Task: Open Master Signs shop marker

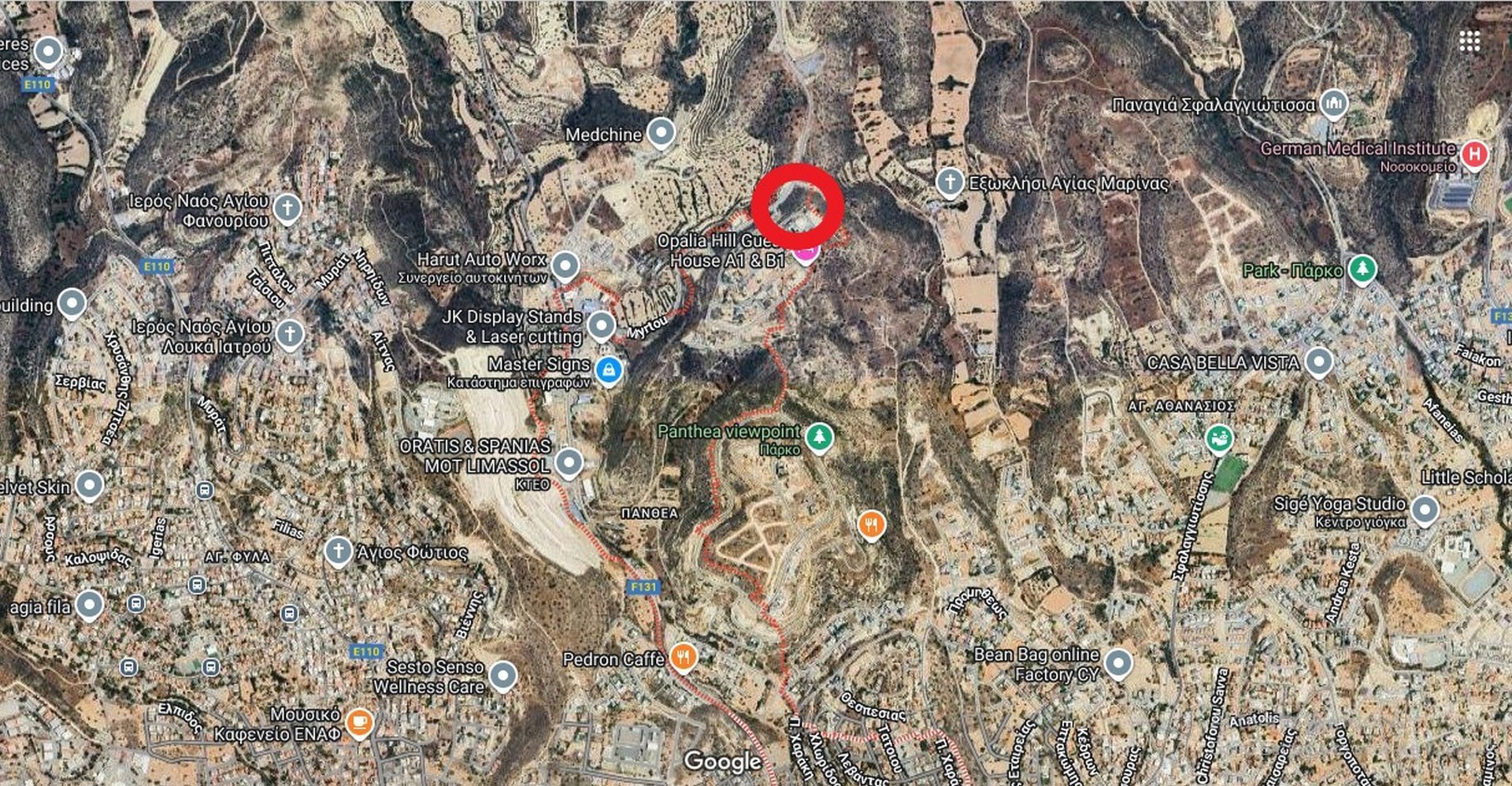Action: pyautogui.click(x=608, y=369)
